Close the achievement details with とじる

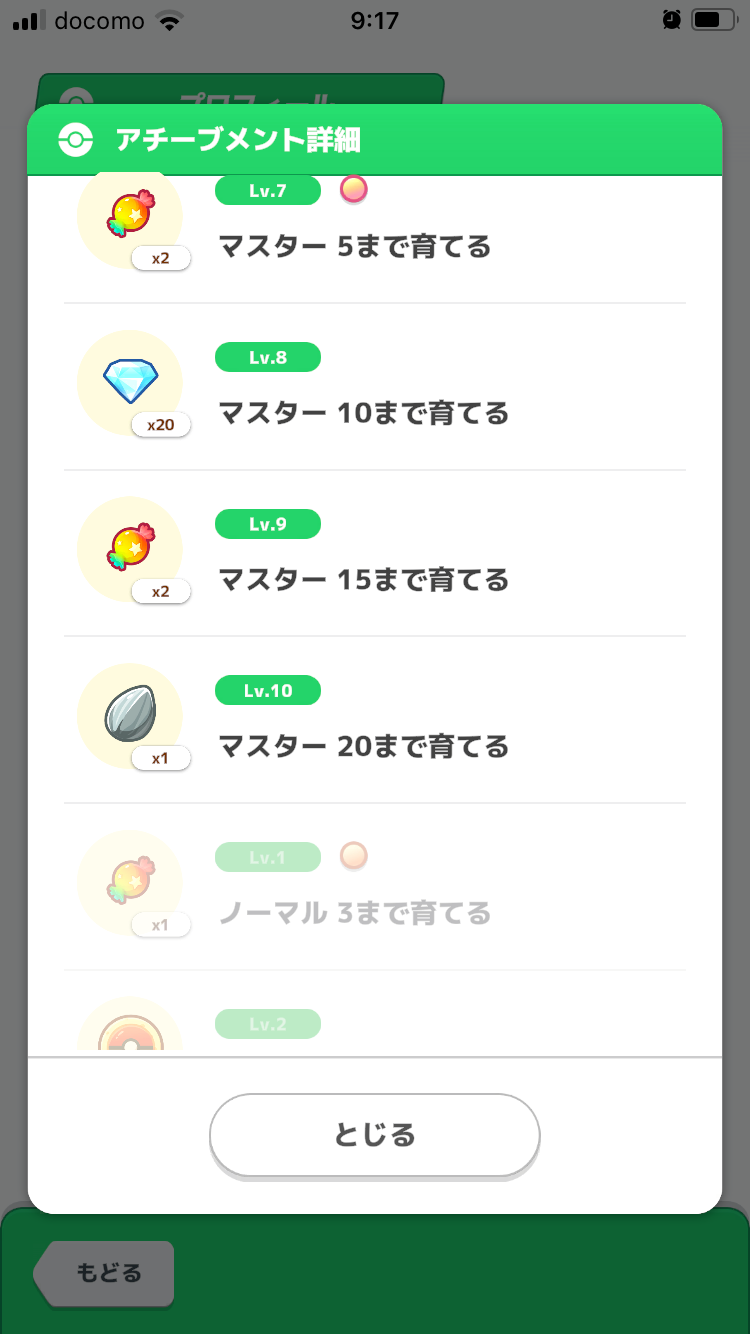374,1135
